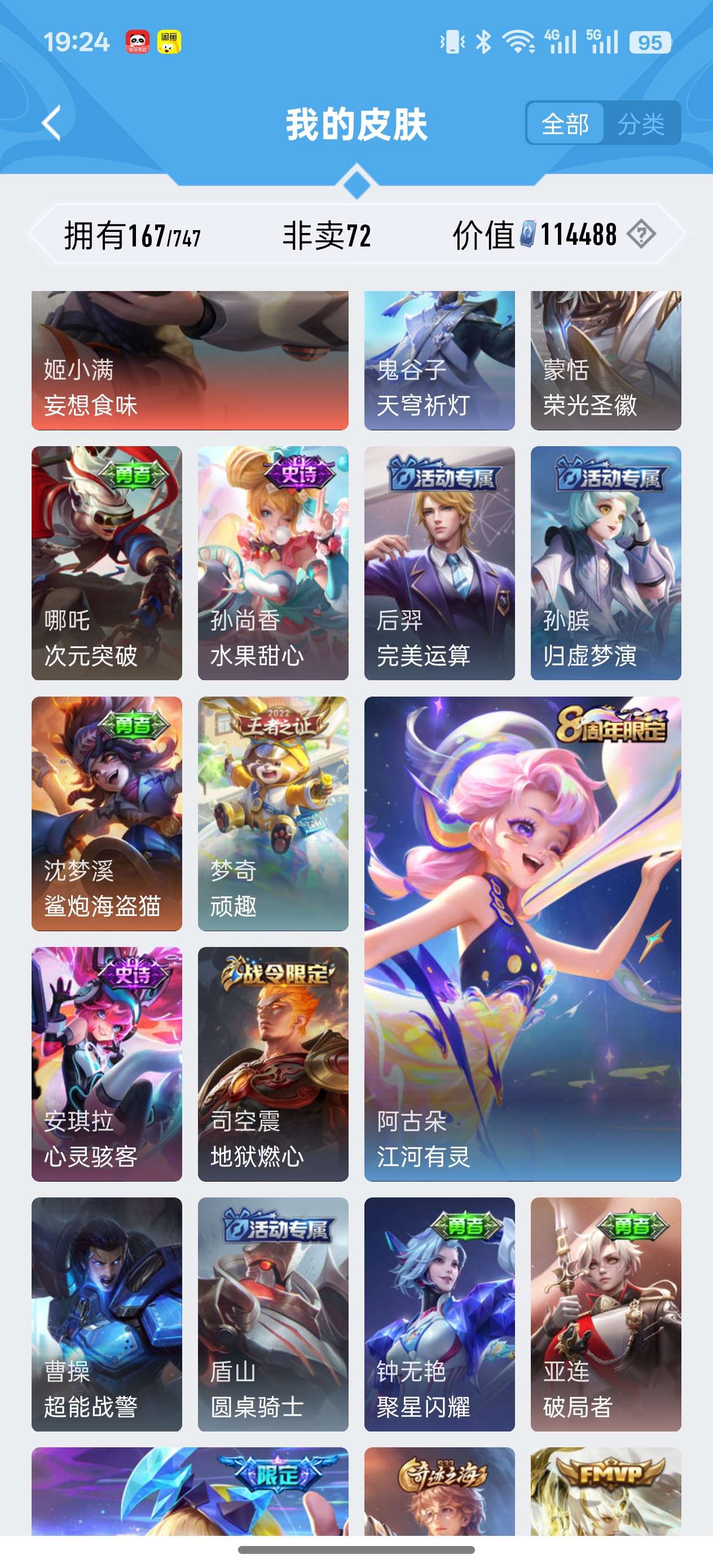Image resolution: width=713 pixels, height=1568 pixels.
Task: Select the 沈梦溪 鲨炮海盗猫 skin
Action: click(107, 814)
